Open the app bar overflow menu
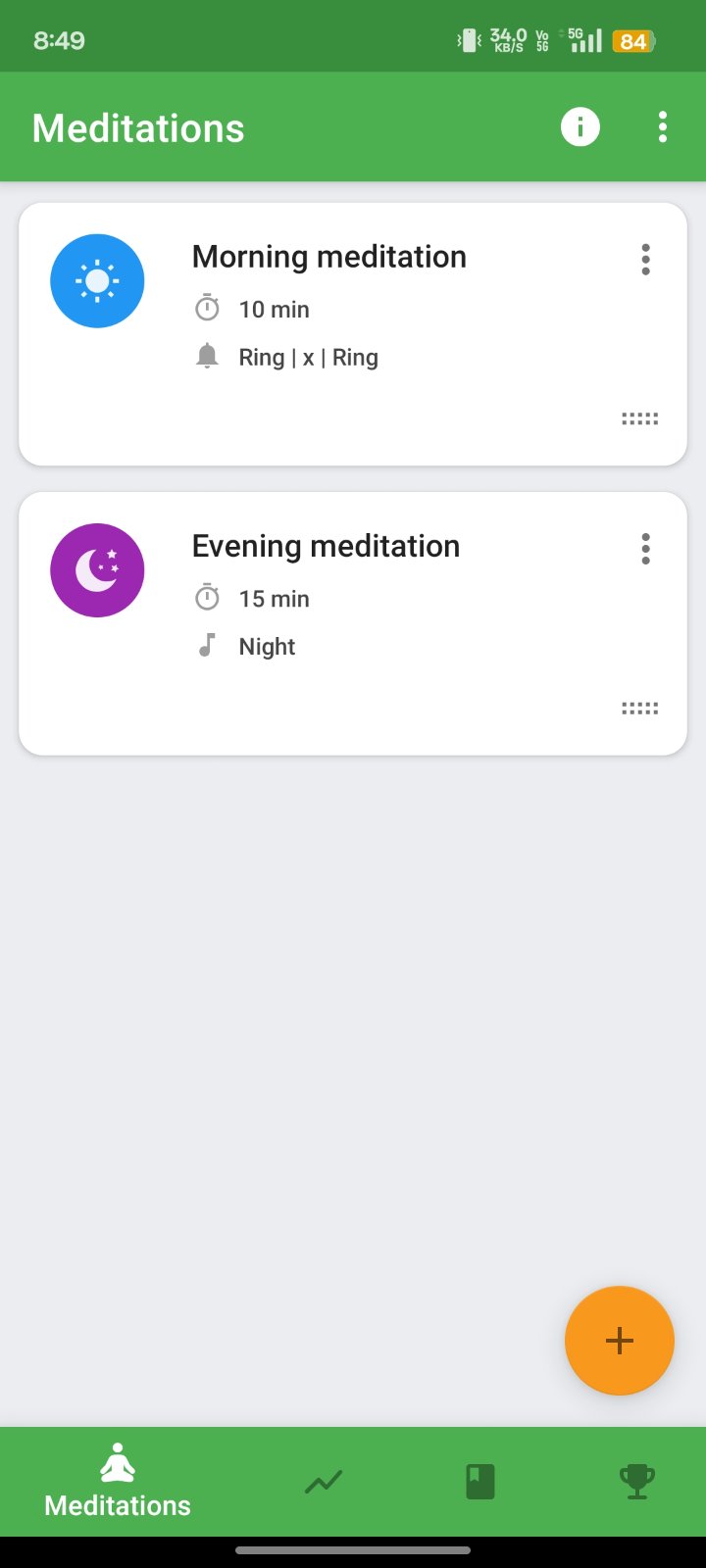Viewport: 706px width, 1568px height. (663, 127)
